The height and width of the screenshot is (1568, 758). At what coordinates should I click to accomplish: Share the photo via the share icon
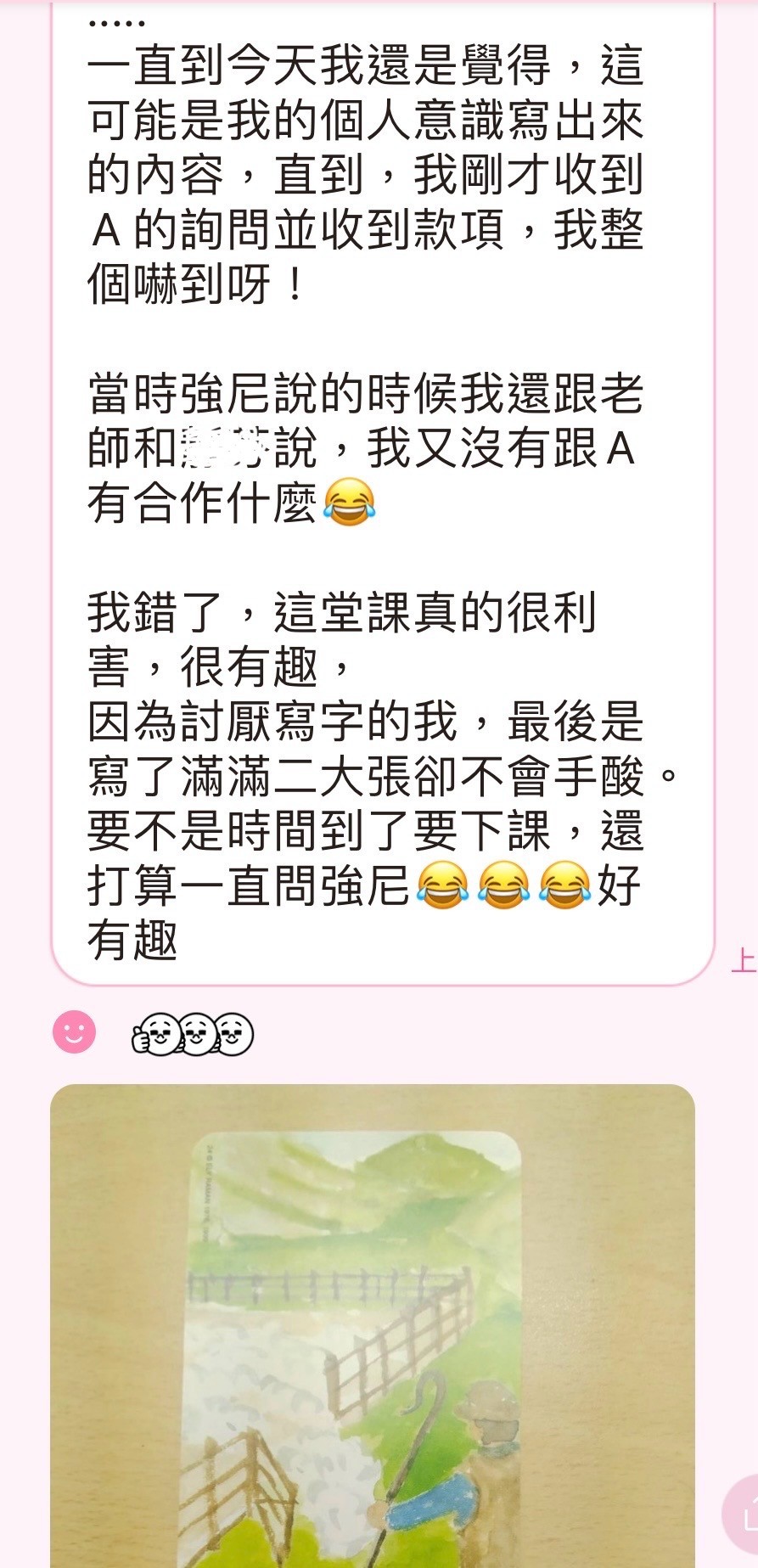pyautogui.click(x=743, y=1516)
